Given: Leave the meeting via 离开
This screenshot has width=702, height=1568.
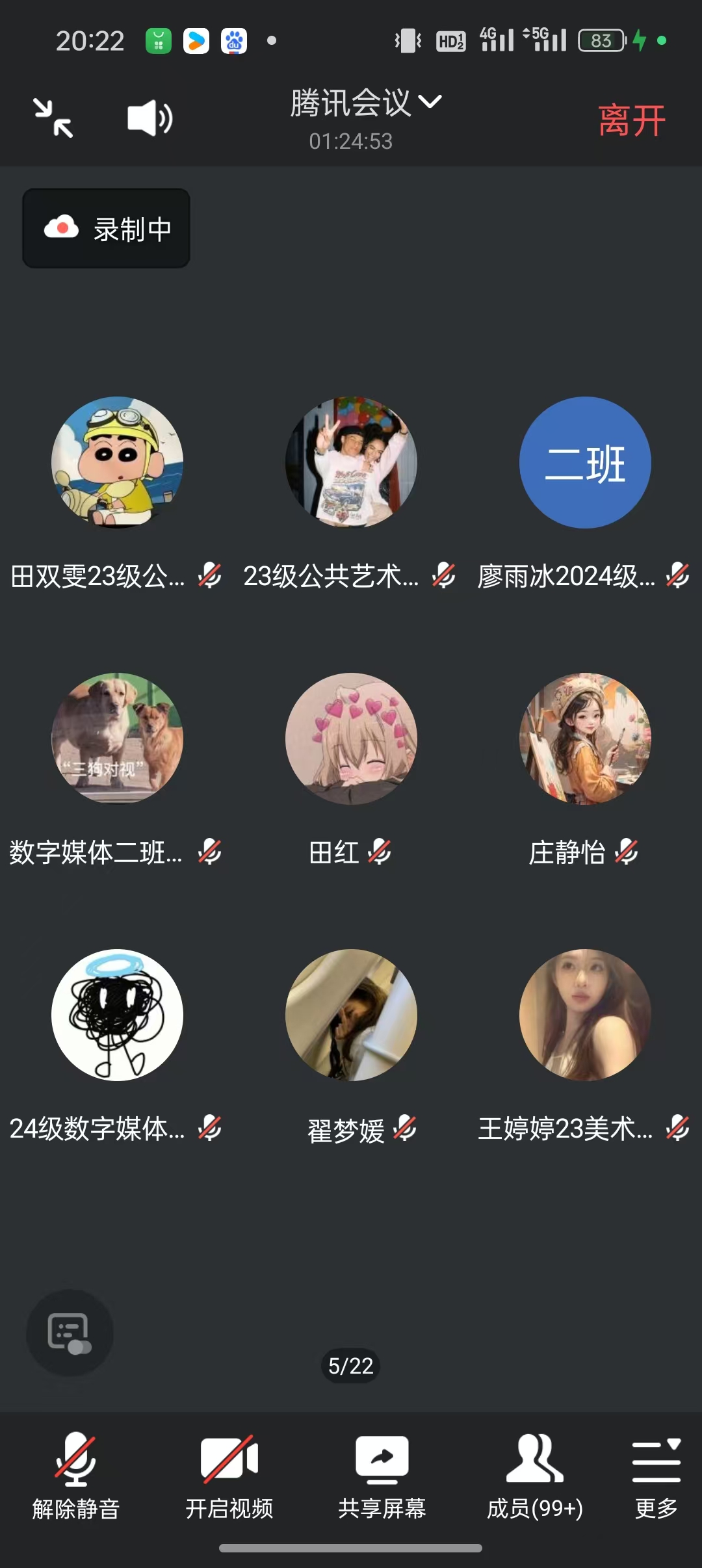Looking at the screenshot, I should (x=632, y=121).
